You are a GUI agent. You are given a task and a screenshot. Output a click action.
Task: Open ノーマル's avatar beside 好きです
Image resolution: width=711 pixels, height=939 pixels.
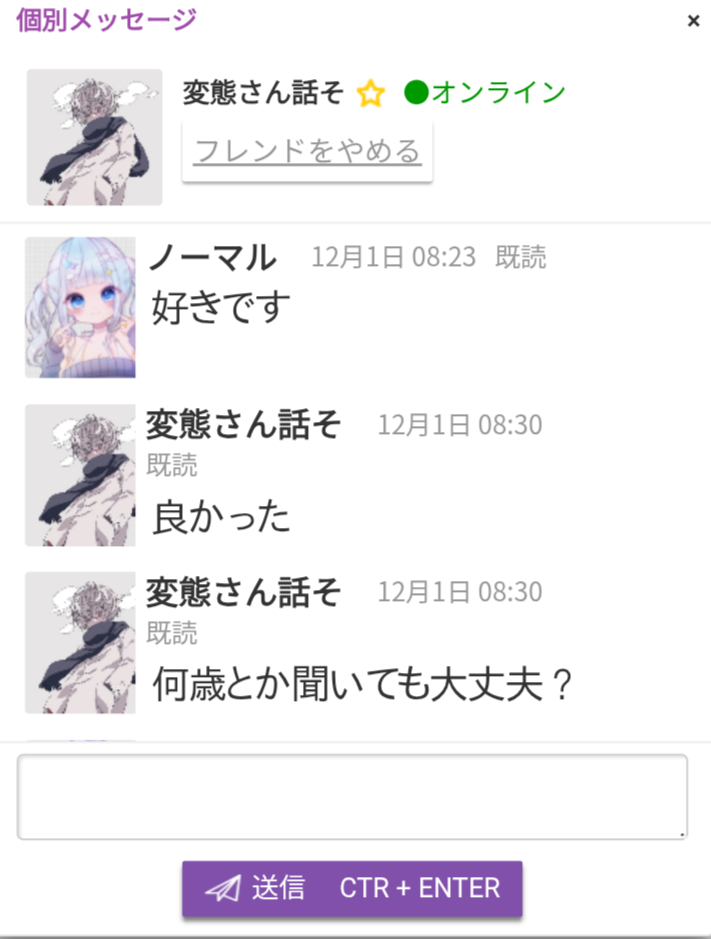tap(80, 307)
